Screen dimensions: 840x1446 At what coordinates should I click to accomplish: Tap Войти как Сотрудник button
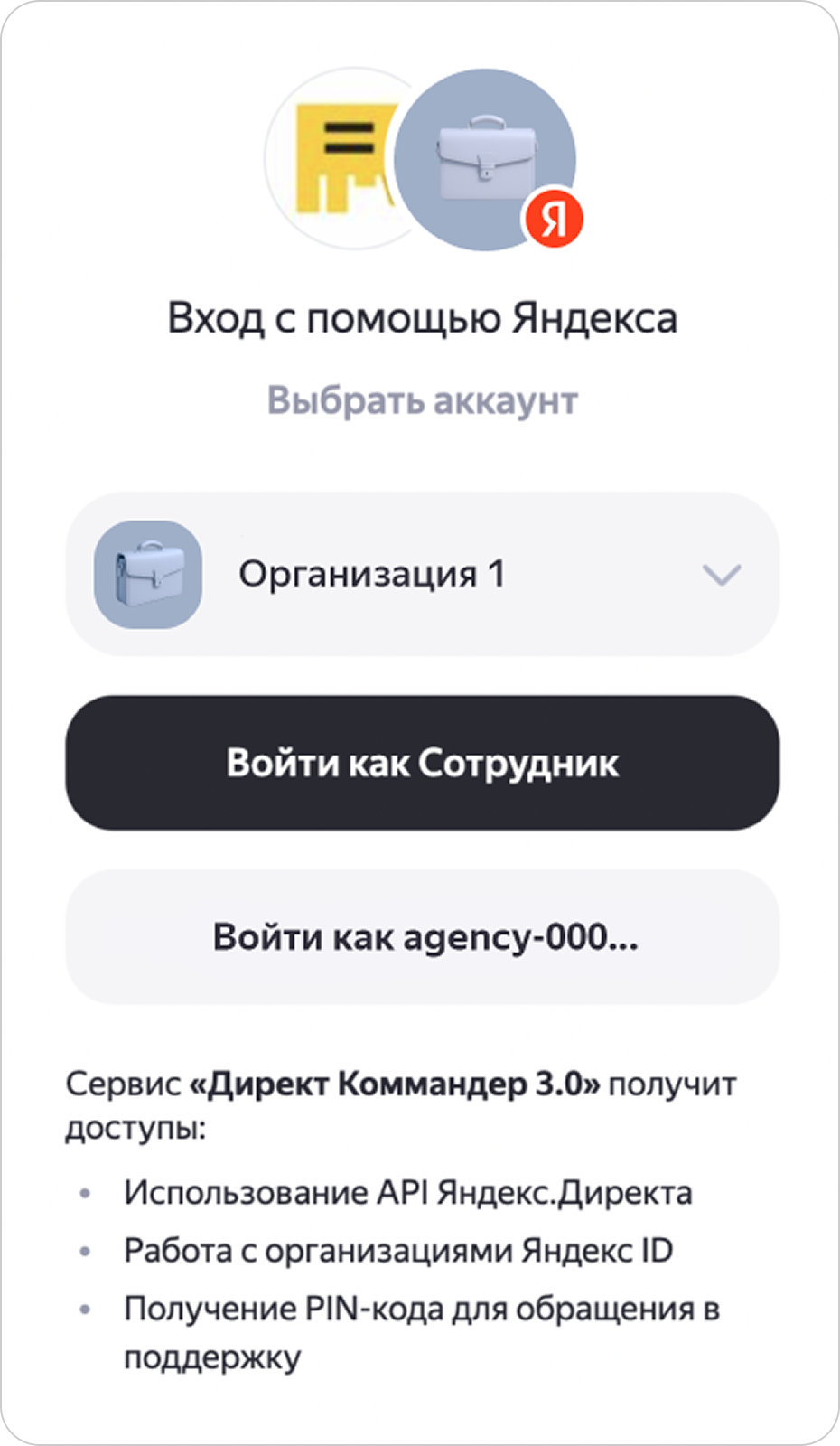[422, 763]
